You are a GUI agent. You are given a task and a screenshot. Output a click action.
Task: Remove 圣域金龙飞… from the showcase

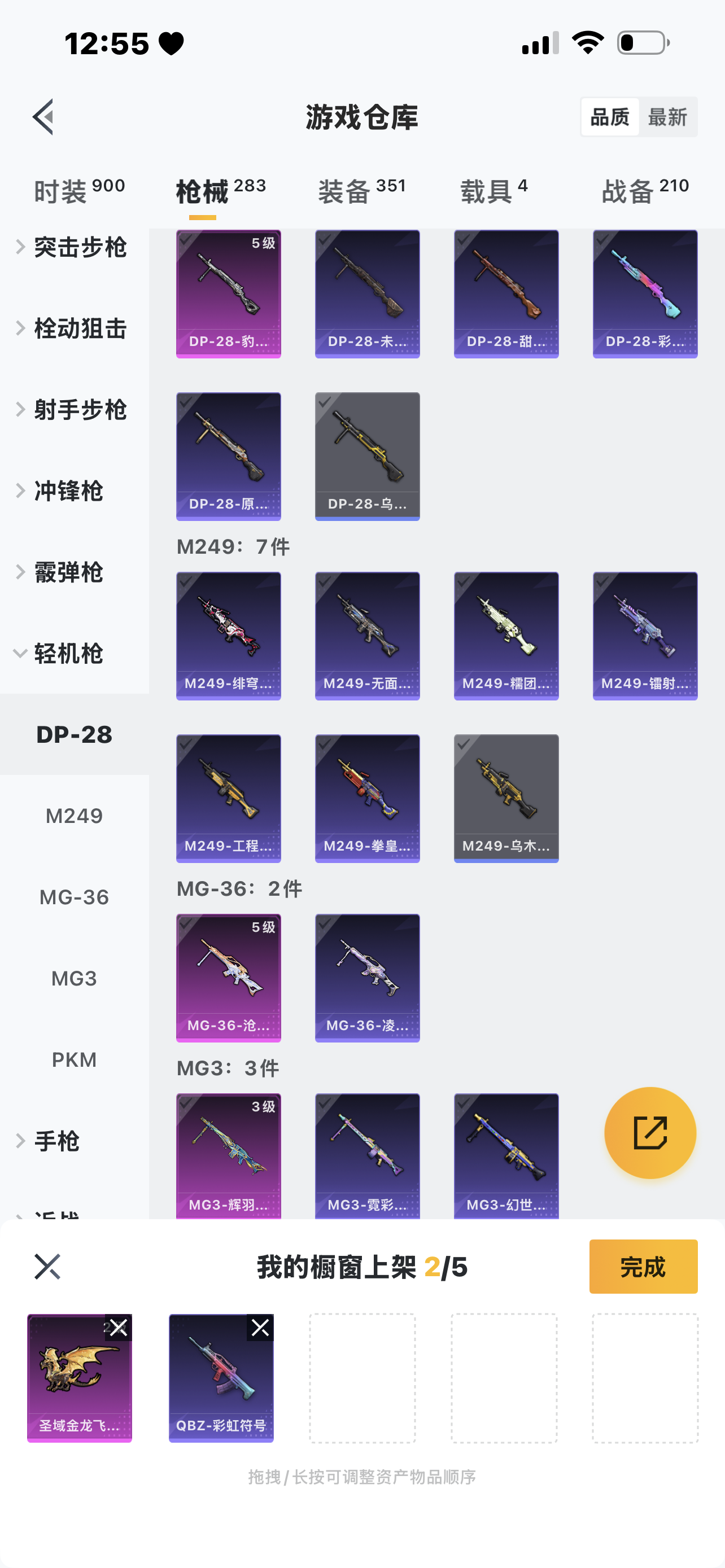pyautogui.click(x=118, y=1328)
